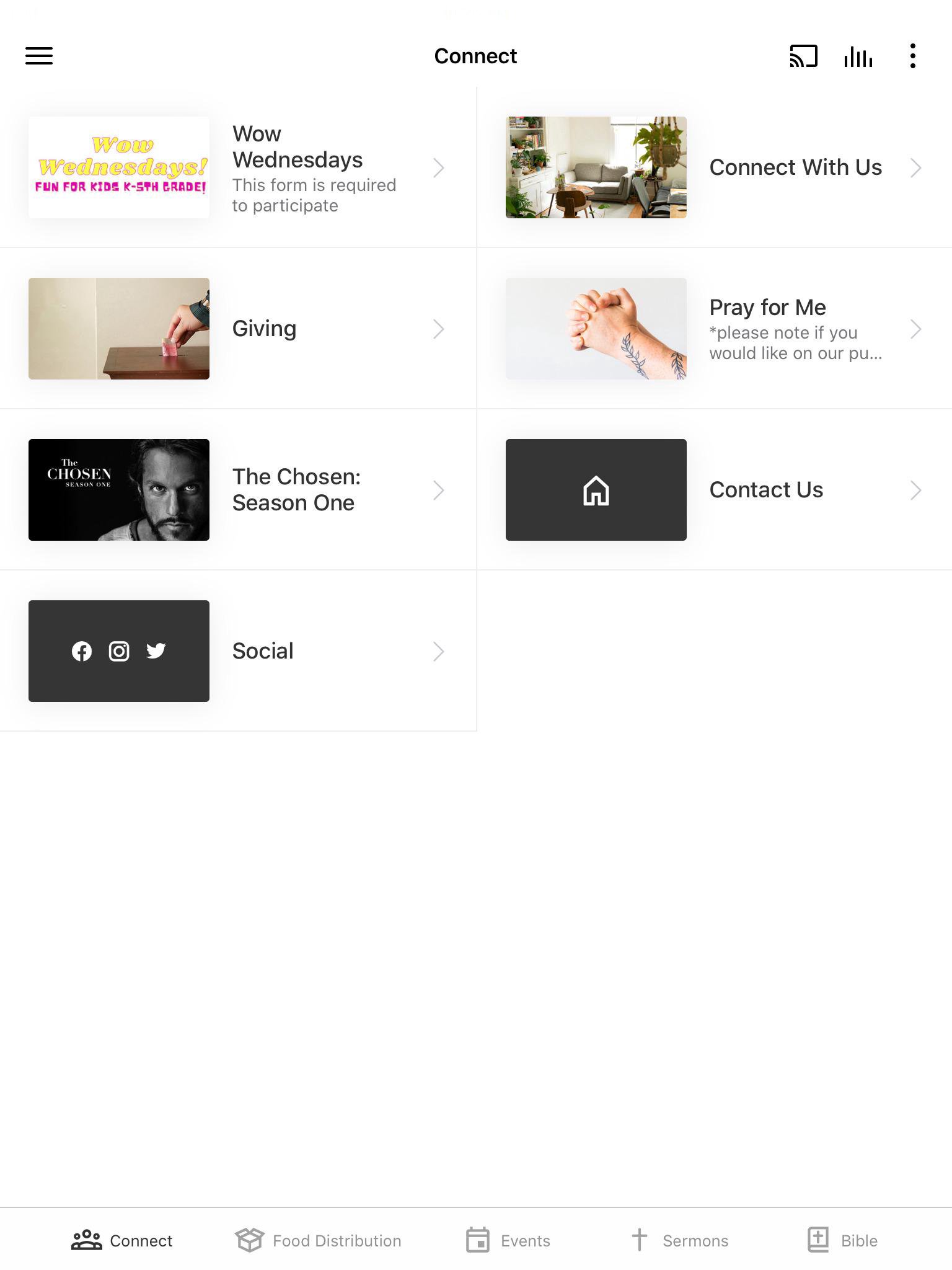
Task: Select the Connect tab in bottom bar
Action: point(122,1240)
